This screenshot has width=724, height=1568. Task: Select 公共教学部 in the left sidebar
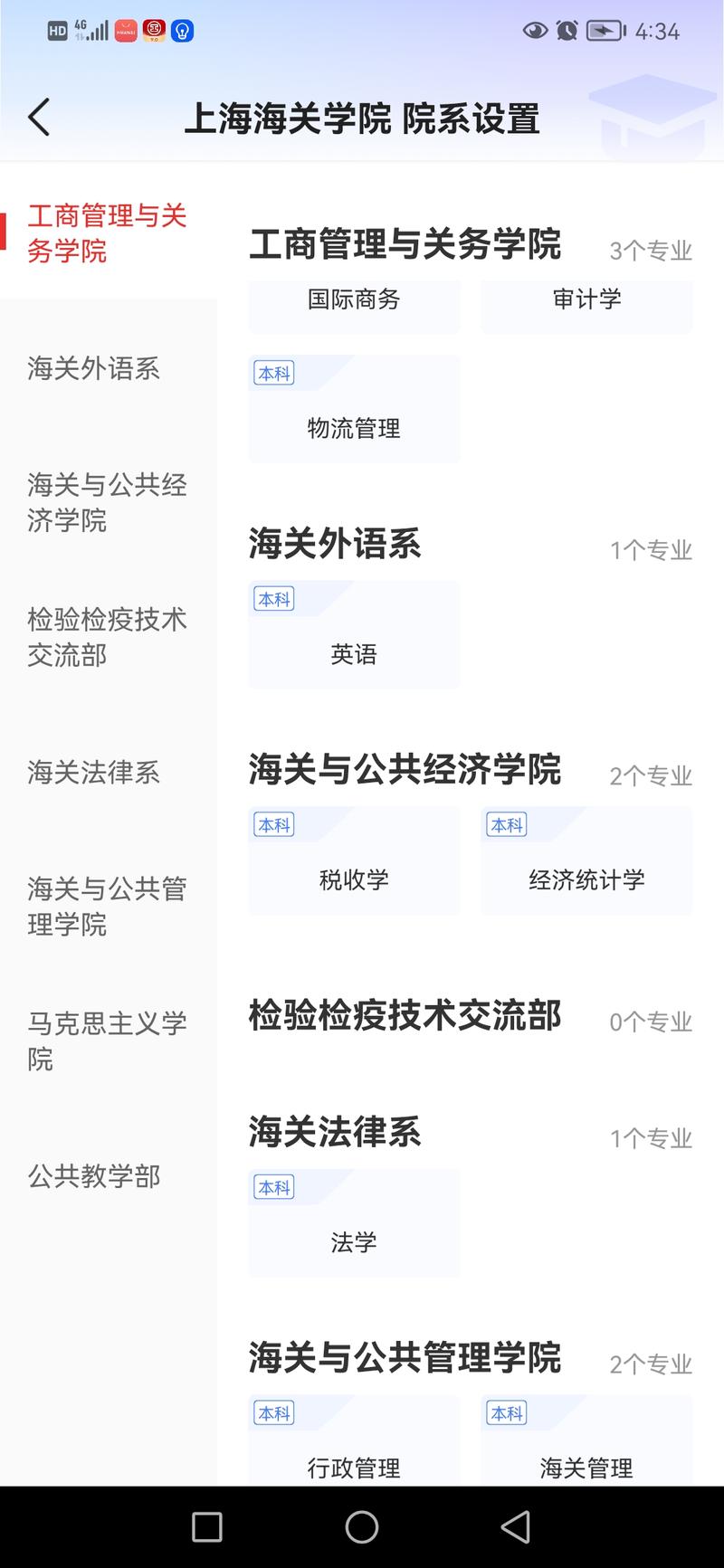(x=94, y=1176)
